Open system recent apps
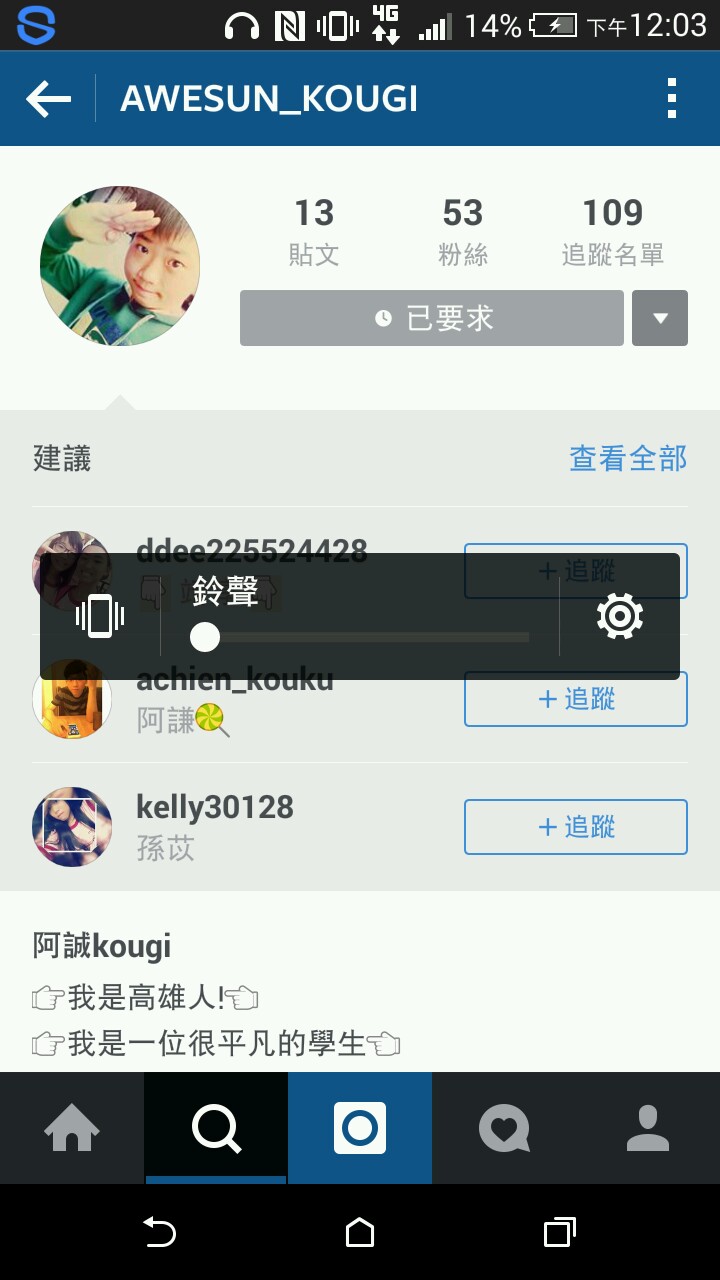Image resolution: width=720 pixels, height=1280 pixels. [x=560, y=1232]
